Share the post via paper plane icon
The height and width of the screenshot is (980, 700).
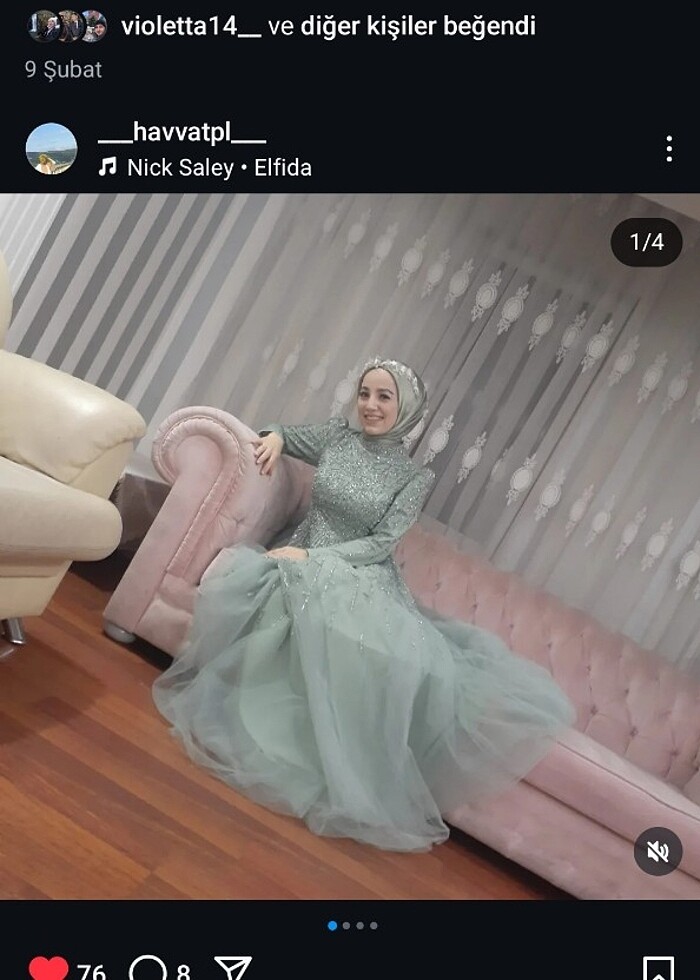(233, 968)
